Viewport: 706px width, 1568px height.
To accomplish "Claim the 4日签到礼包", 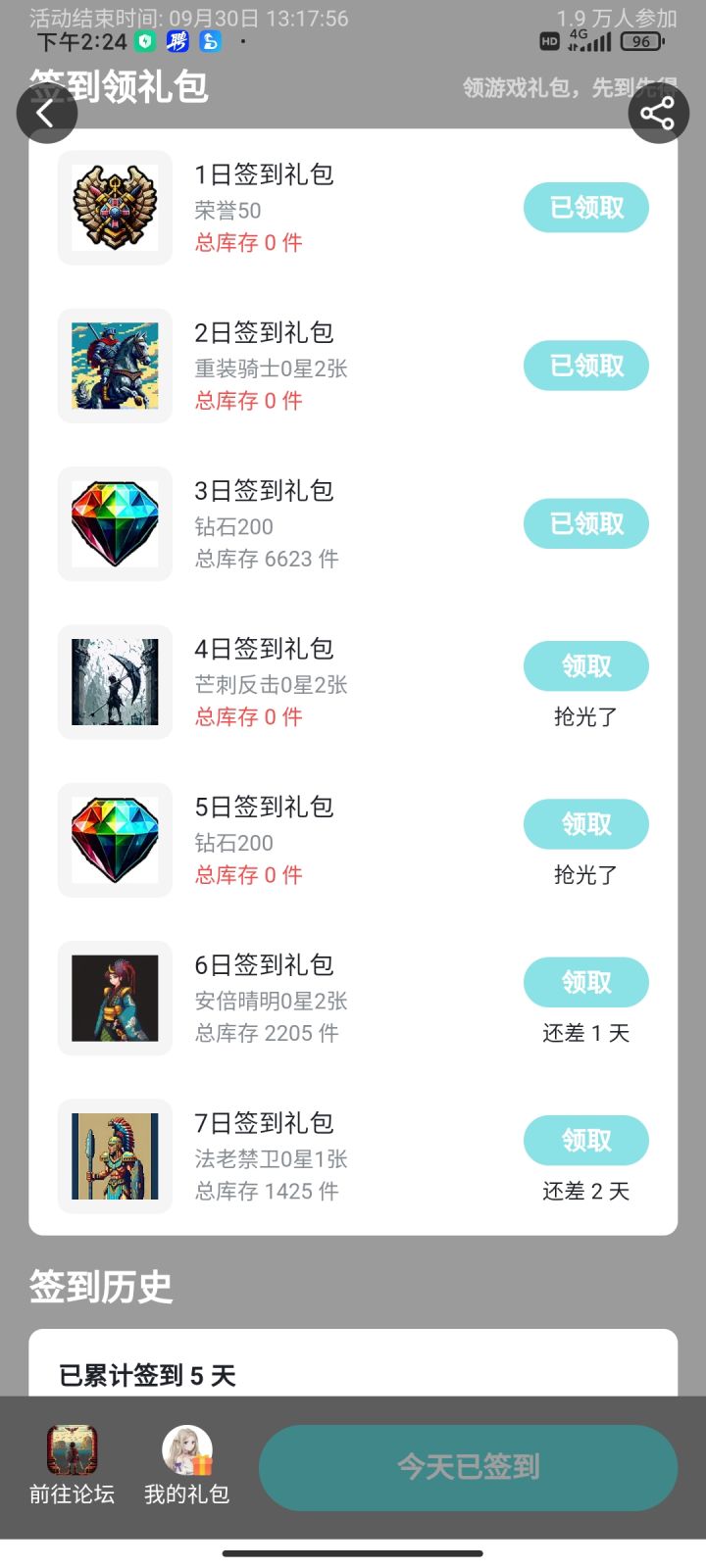I will tap(586, 666).
